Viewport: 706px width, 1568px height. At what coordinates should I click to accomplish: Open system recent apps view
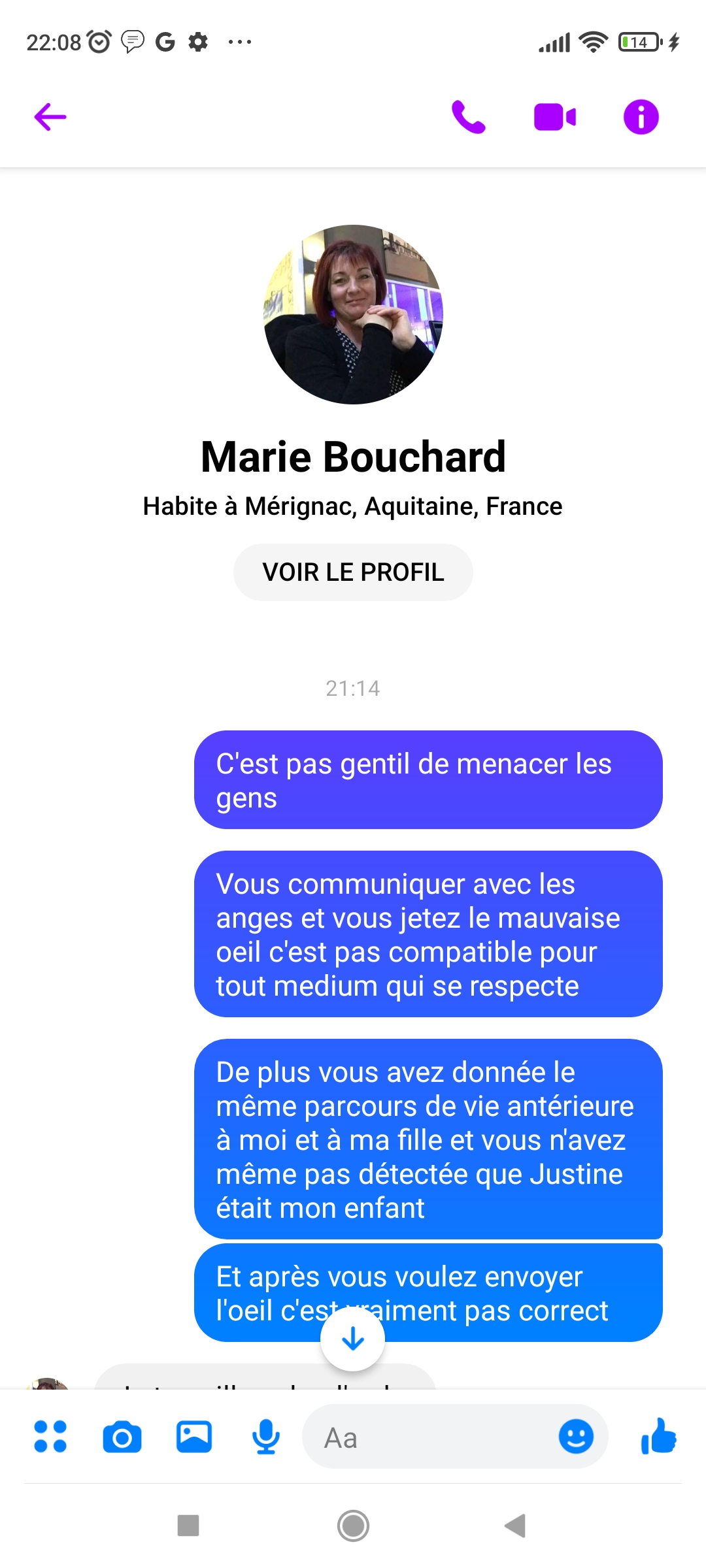[188, 1526]
